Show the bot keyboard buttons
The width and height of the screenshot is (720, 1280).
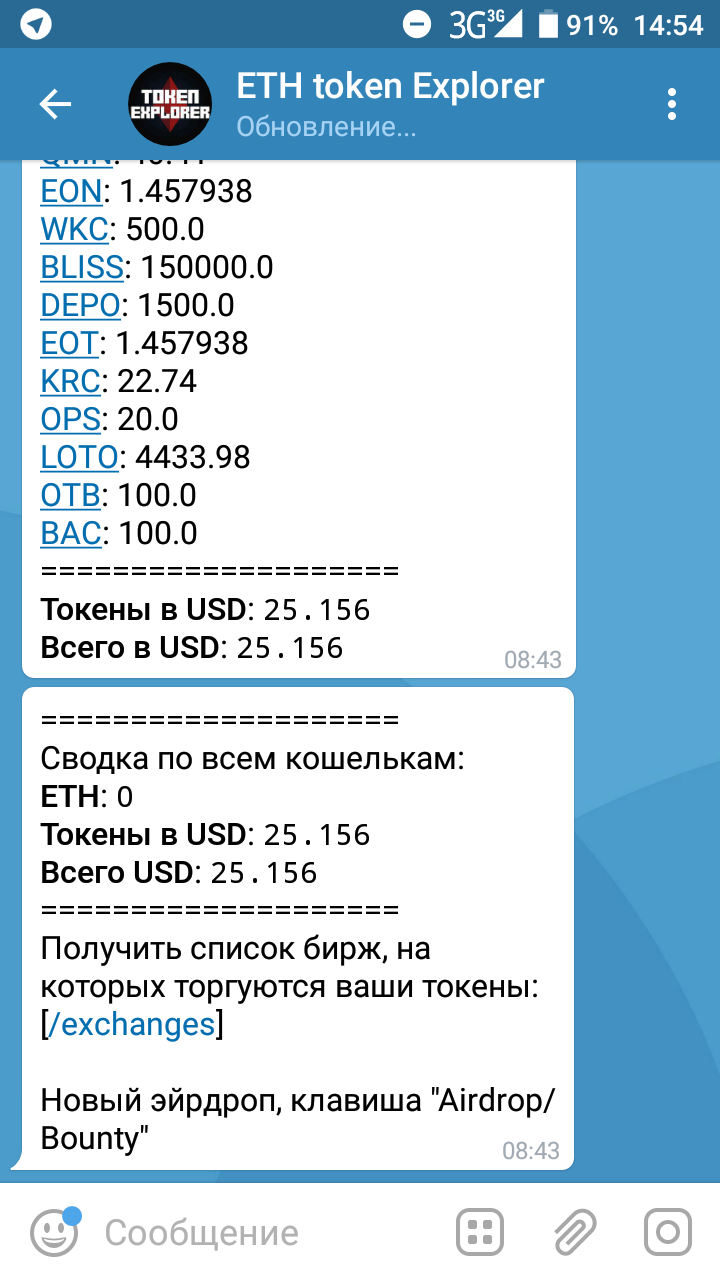(480, 1232)
